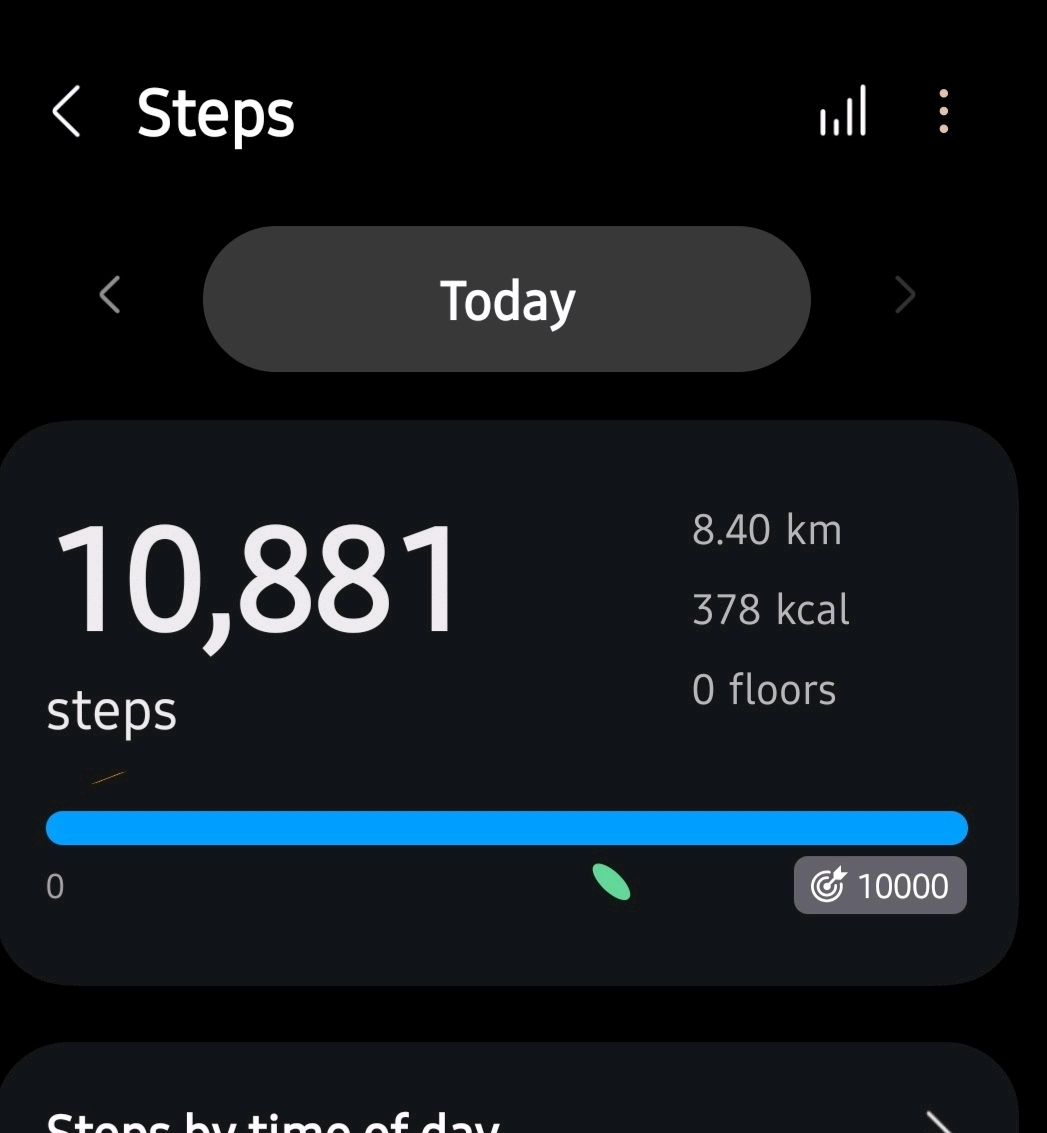
Task: Edit the 10000 step target
Action: 880,885
